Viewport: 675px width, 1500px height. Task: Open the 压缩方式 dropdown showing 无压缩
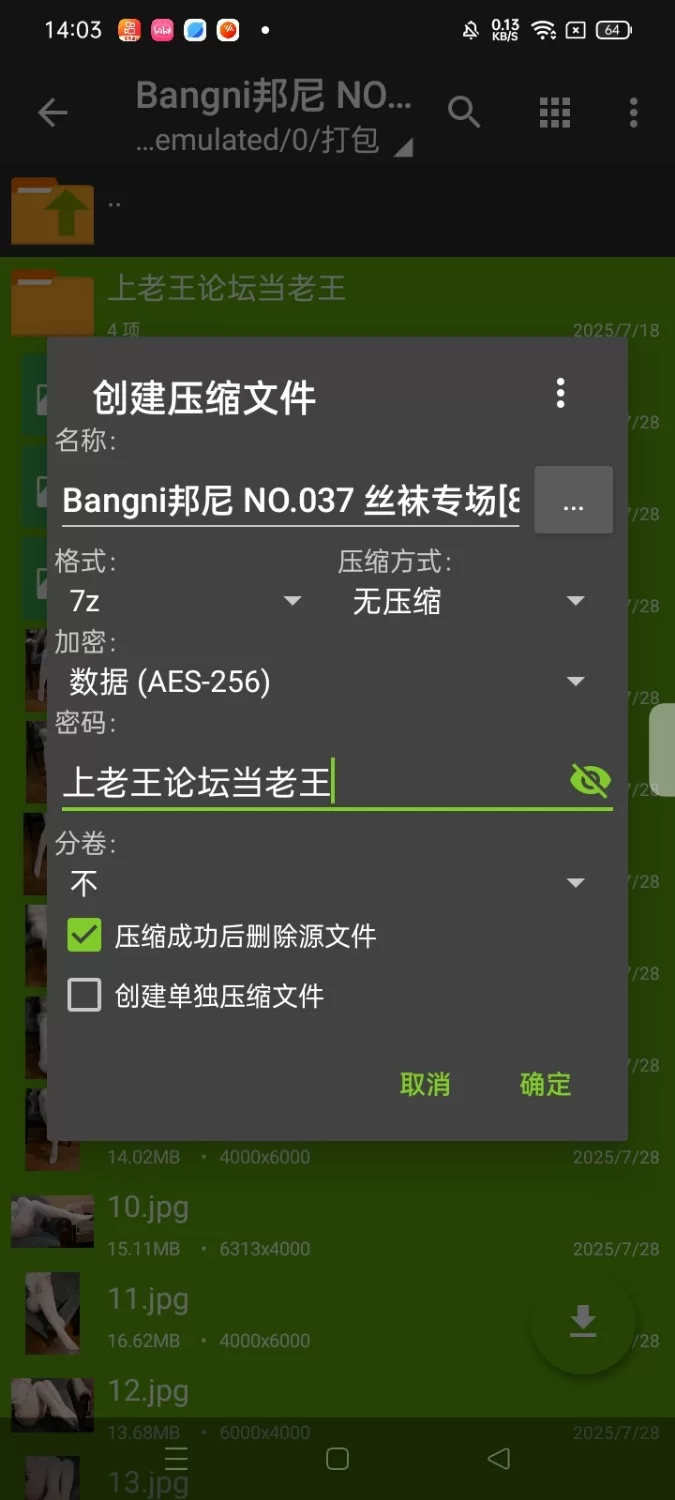click(x=467, y=601)
